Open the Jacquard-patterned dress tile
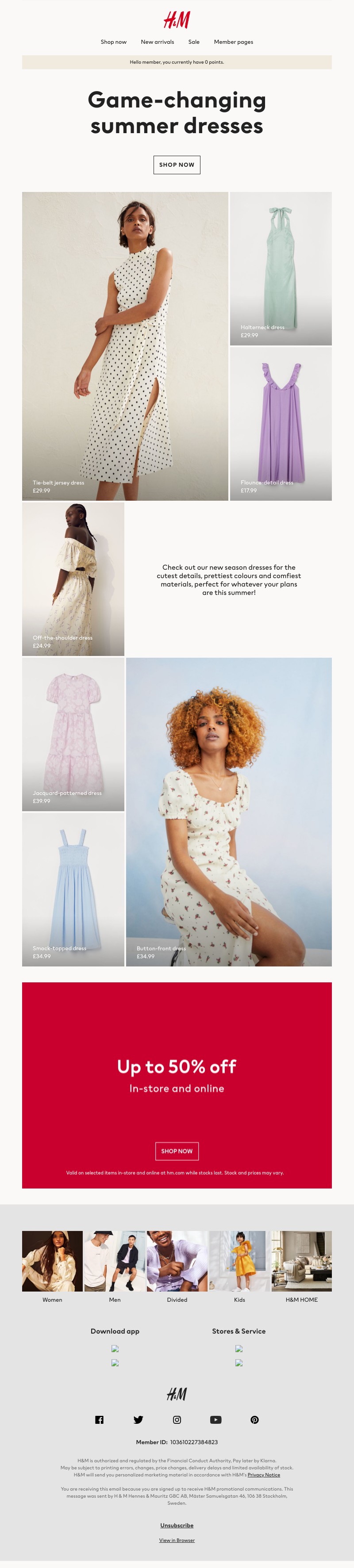 pyautogui.click(x=73, y=733)
